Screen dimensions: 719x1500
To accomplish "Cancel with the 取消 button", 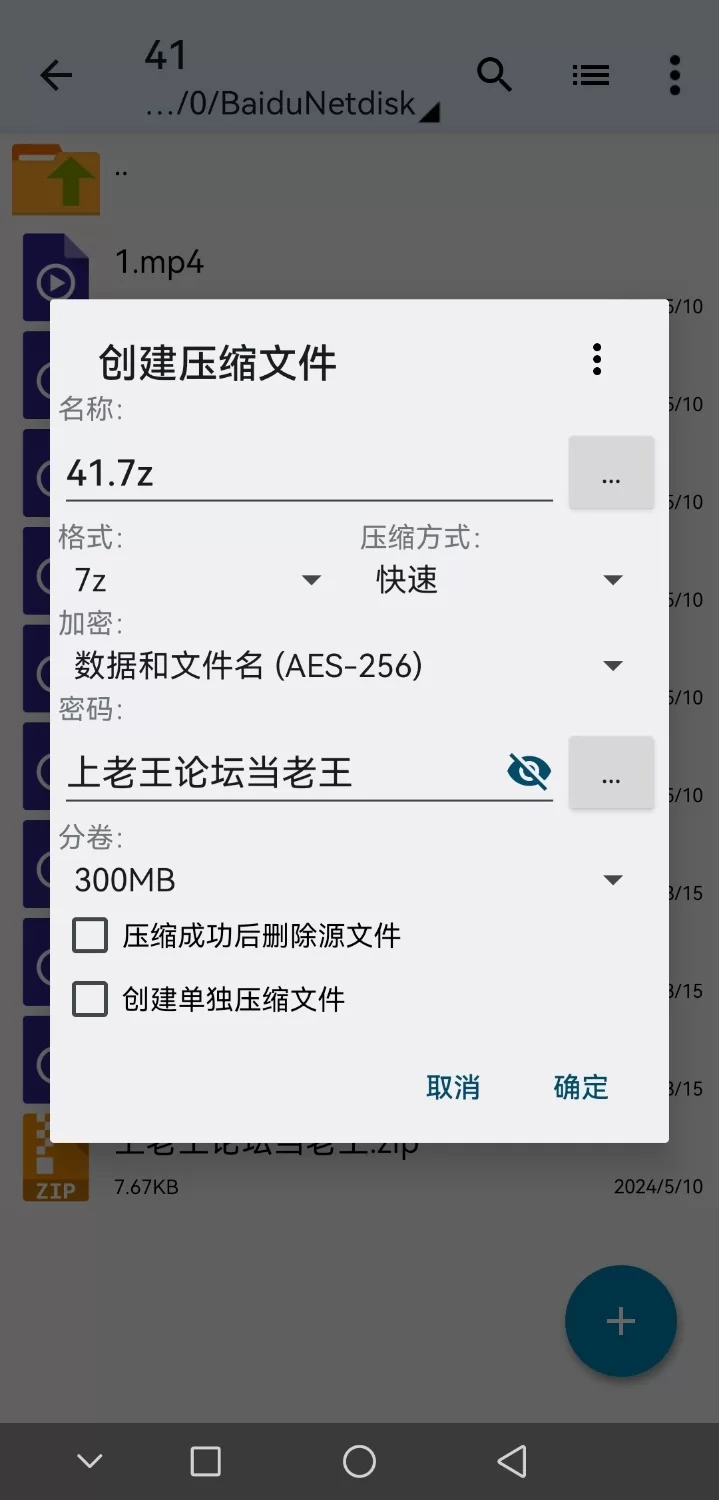I will pyautogui.click(x=453, y=1087).
